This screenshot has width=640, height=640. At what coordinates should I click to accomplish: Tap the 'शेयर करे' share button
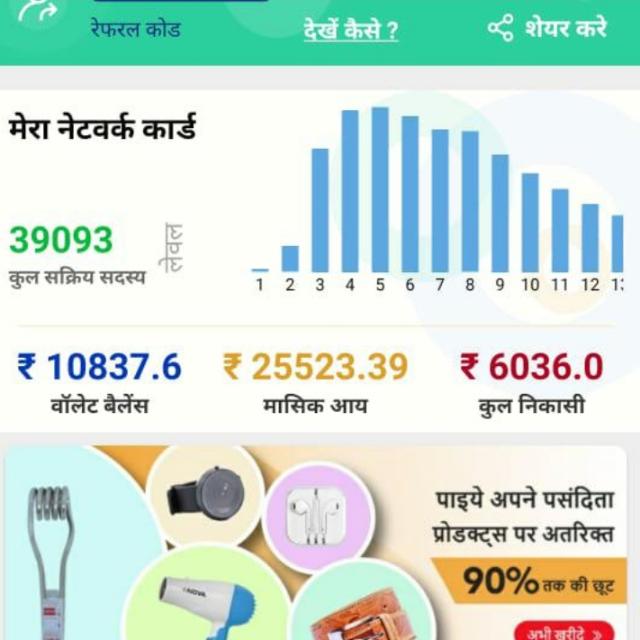pyautogui.click(x=549, y=29)
